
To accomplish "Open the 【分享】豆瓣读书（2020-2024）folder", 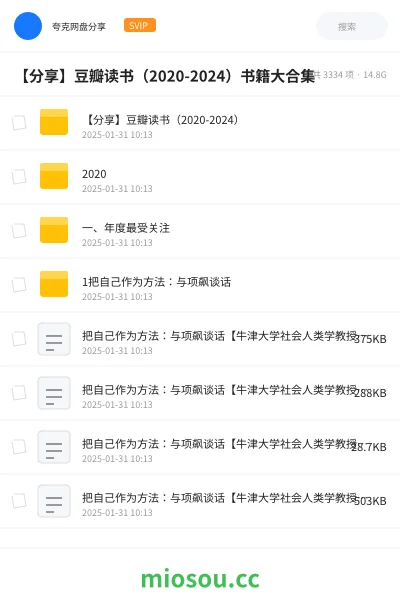I will [200, 123].
